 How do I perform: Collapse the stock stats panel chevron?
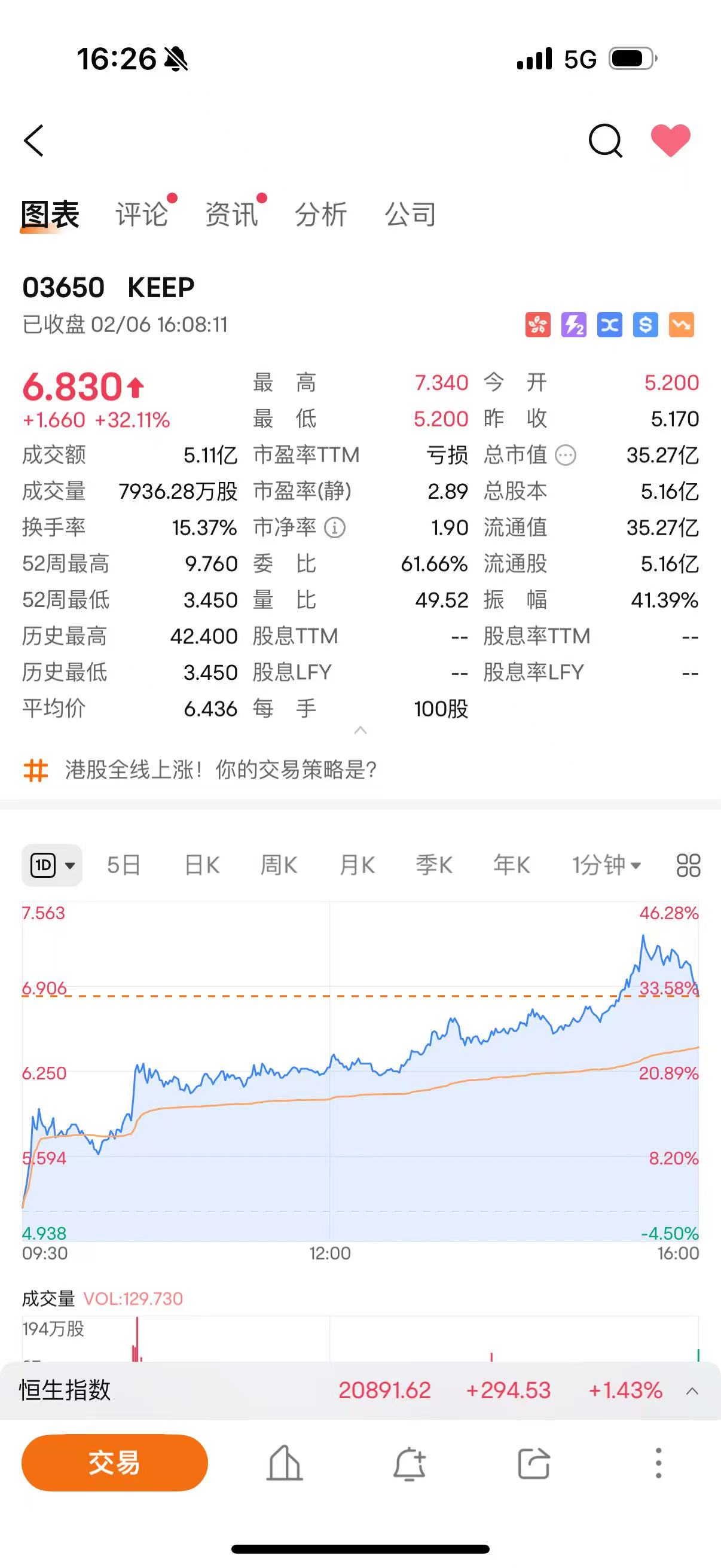[360, 731]
